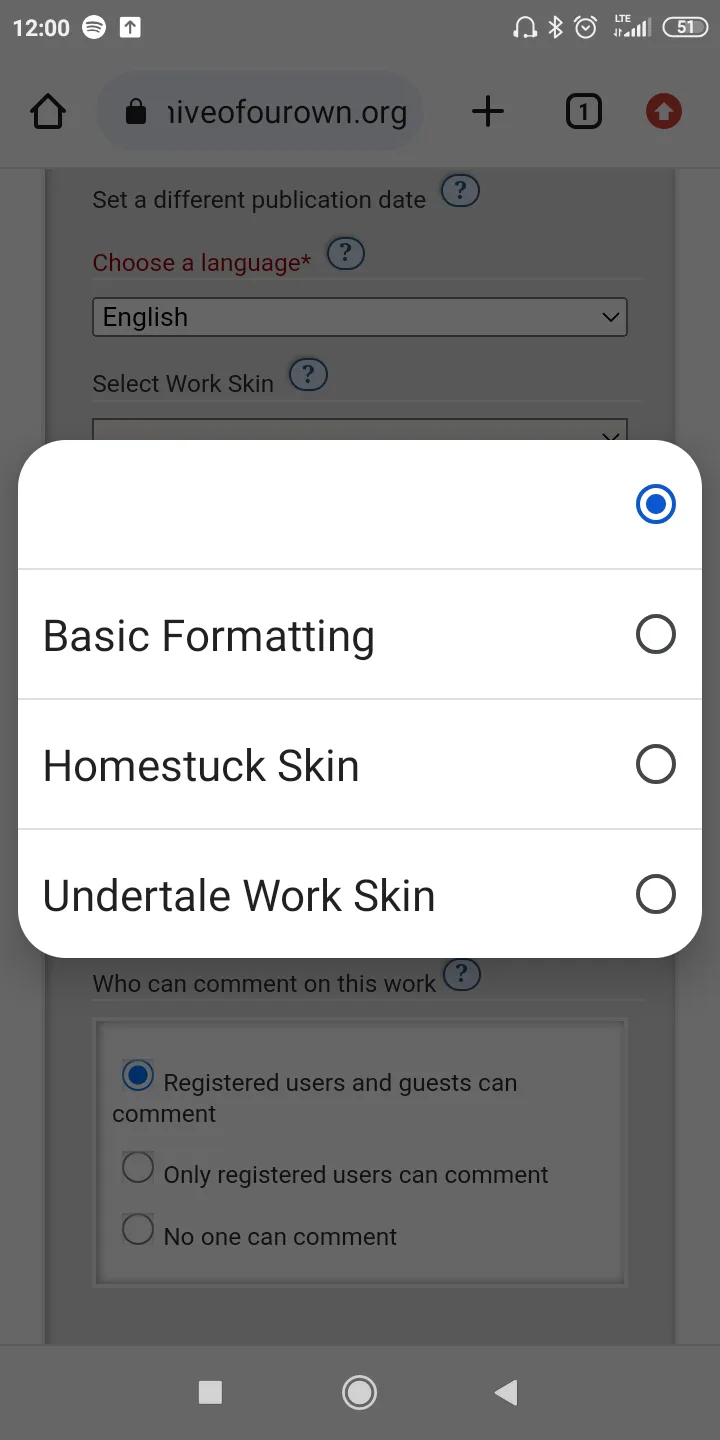Pick the Homestuck Skin option
The height and width of the screenshot is (1440, 720).
(360, 764)
